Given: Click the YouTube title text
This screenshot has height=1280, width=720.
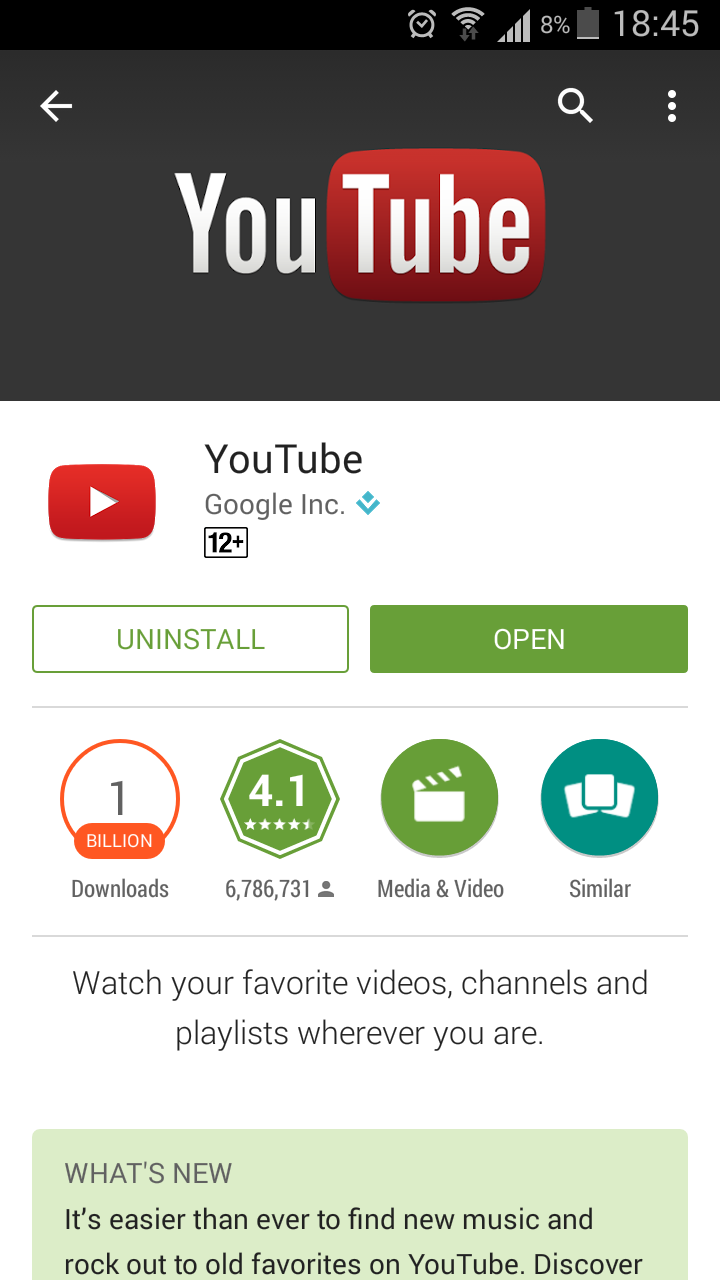Looking at the screenshot, I should point(283,459).
